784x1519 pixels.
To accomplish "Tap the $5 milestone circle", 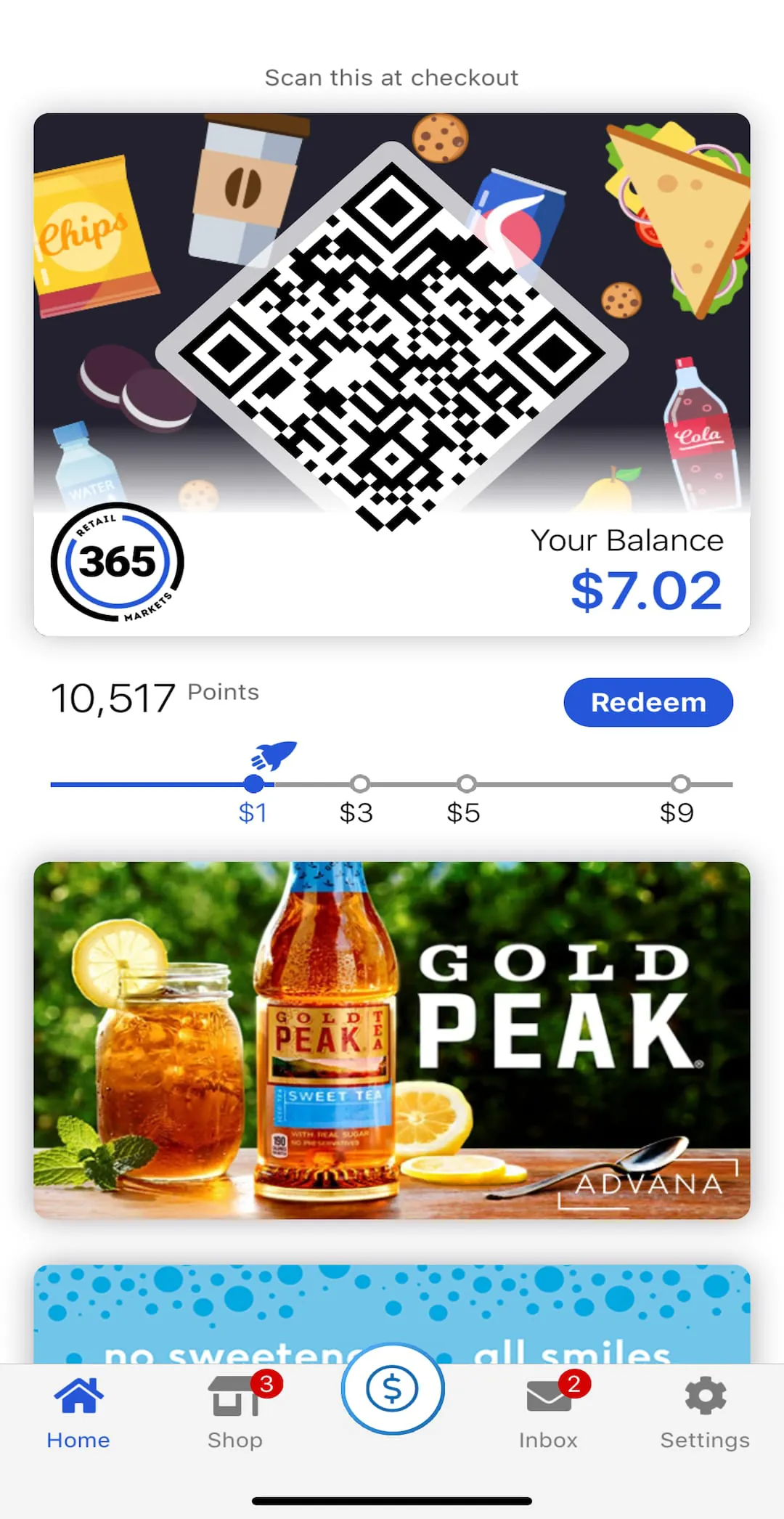I will [x=467, y=783].
